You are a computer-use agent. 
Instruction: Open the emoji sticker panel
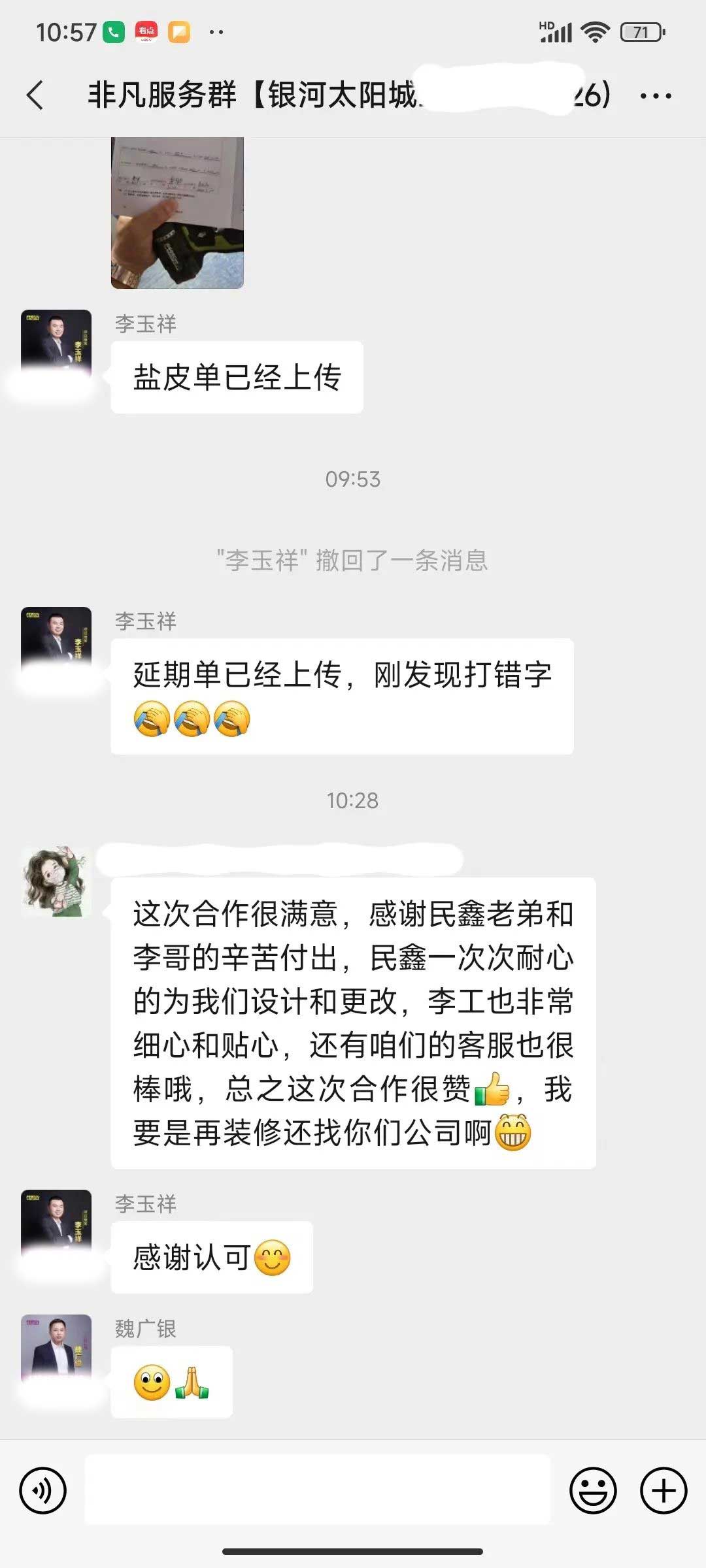(x=593, y=1490)
